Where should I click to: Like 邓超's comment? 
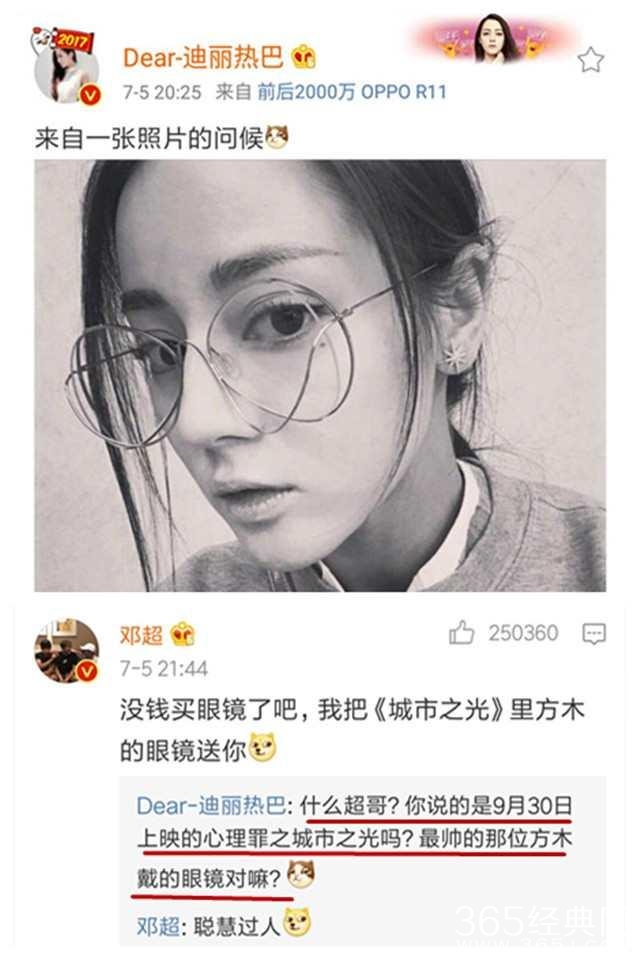[462, 632]
